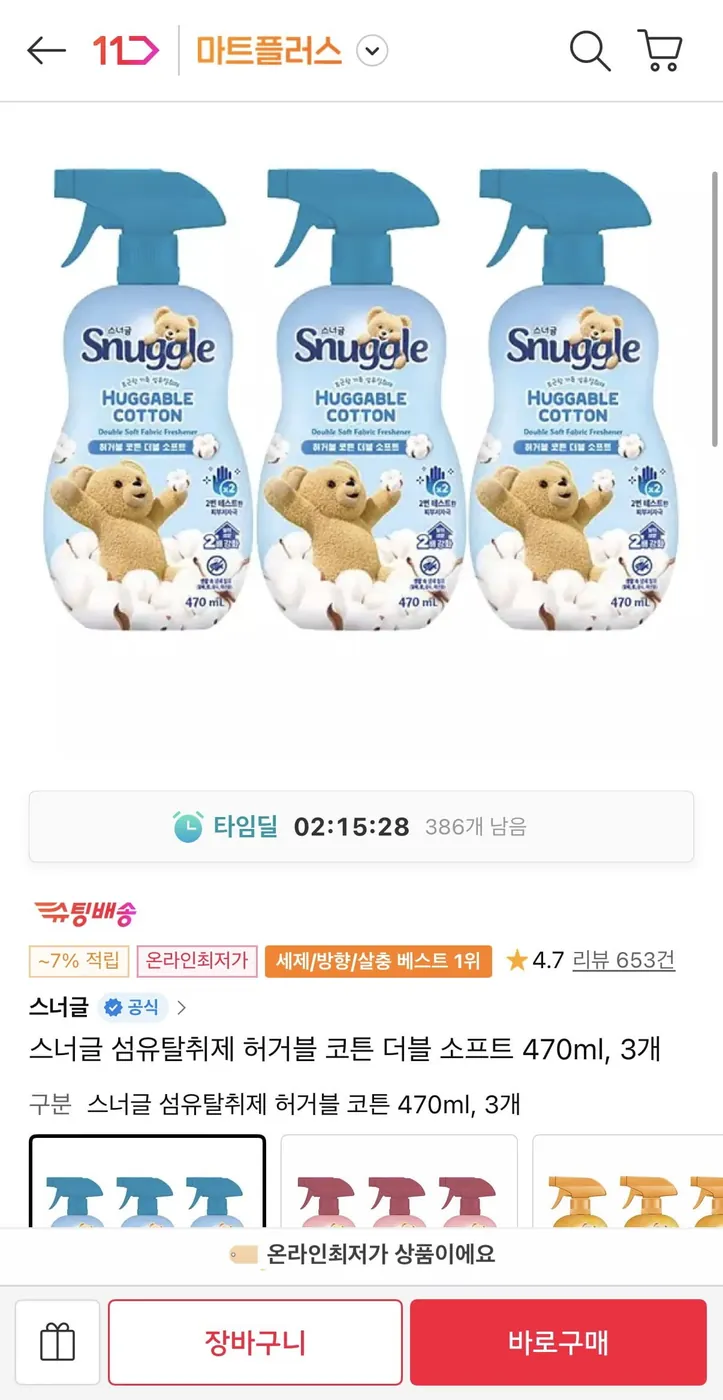Image resolution: width=723 pixels, height=1400 pixels.
Task: Click the gift box icon at bottom left
Action: tap(57, 1342)
